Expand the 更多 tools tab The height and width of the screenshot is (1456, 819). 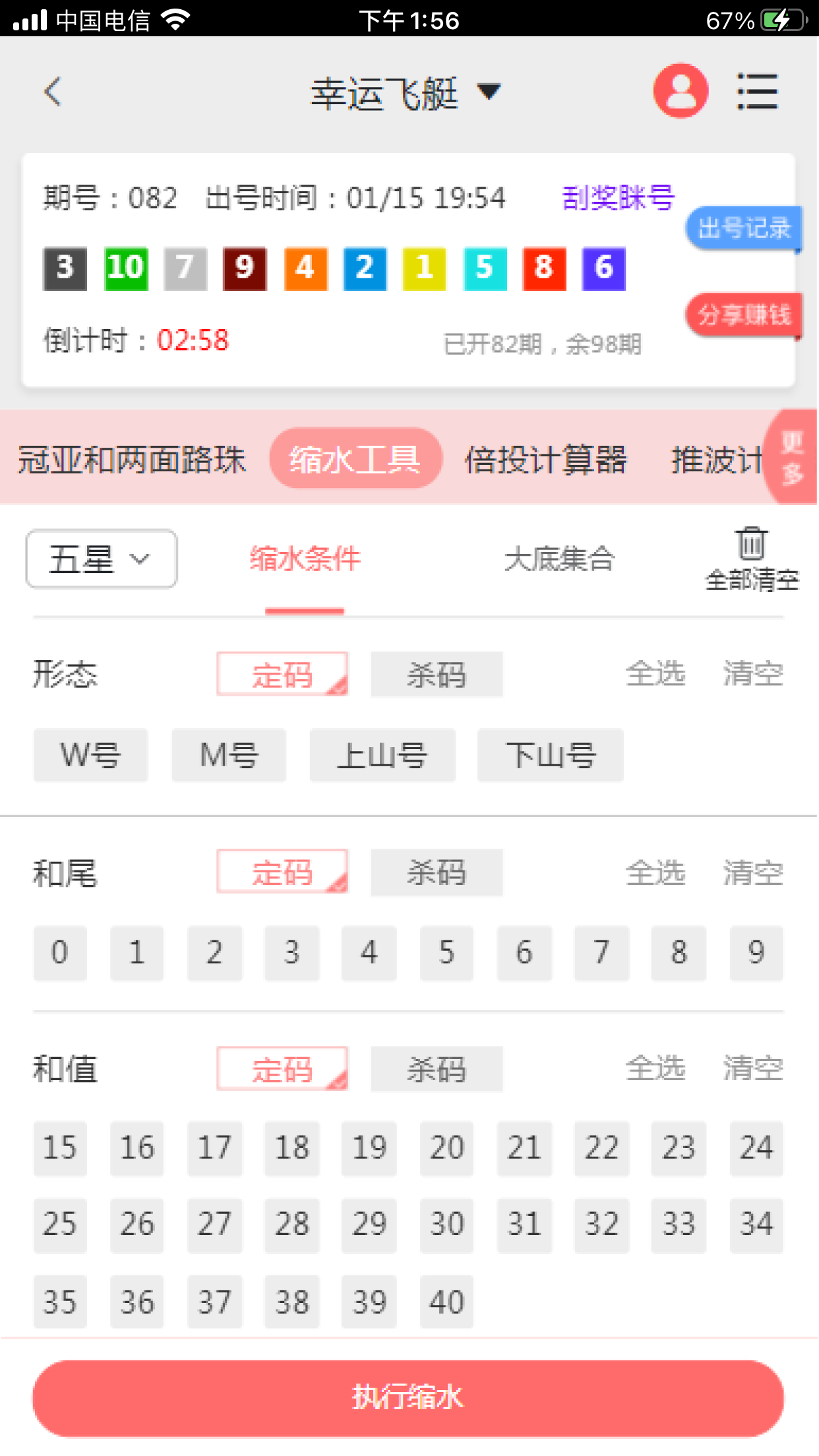pos(792,457)
